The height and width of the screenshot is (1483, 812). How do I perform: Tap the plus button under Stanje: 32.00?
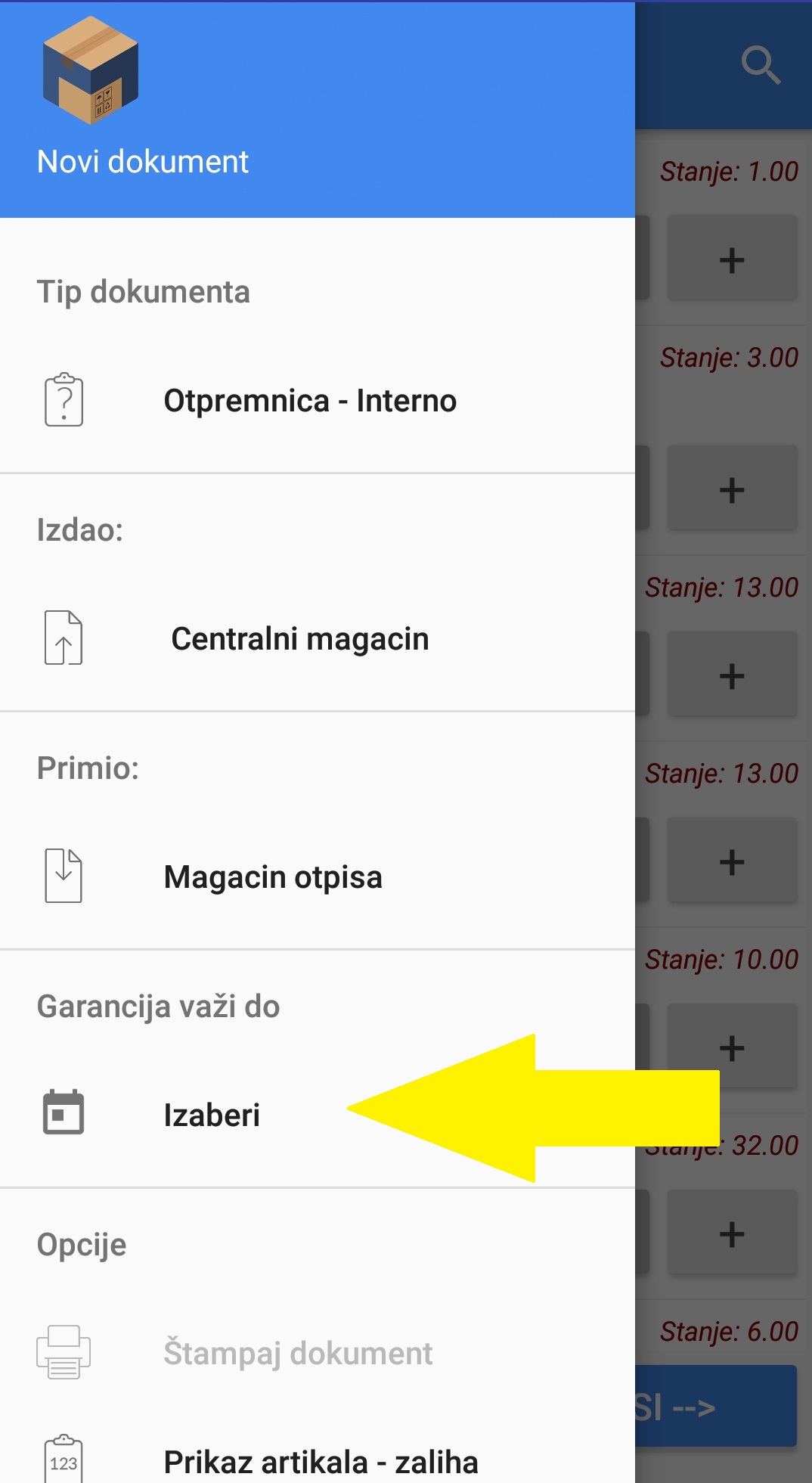(x=731, y=1234)
